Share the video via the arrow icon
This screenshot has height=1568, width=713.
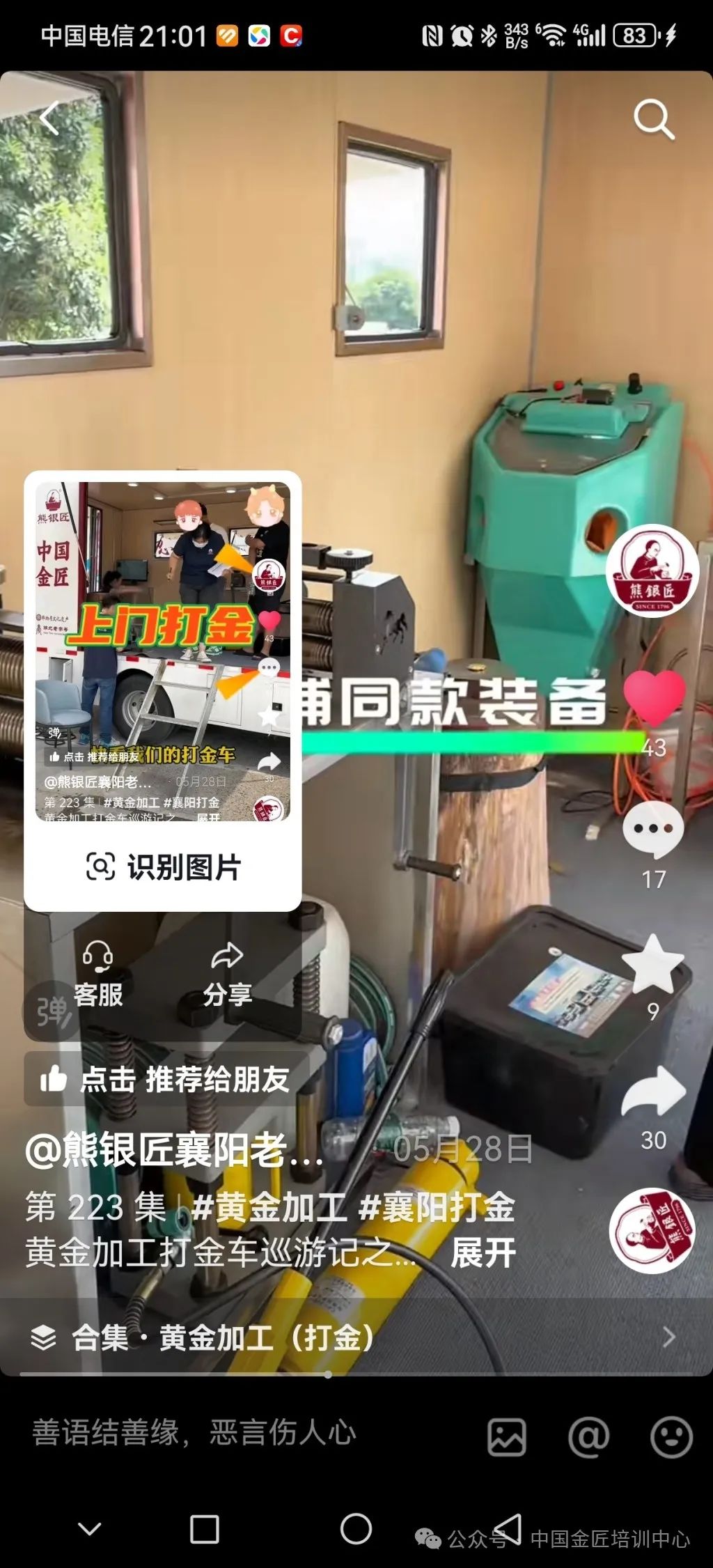[653, 1092]
